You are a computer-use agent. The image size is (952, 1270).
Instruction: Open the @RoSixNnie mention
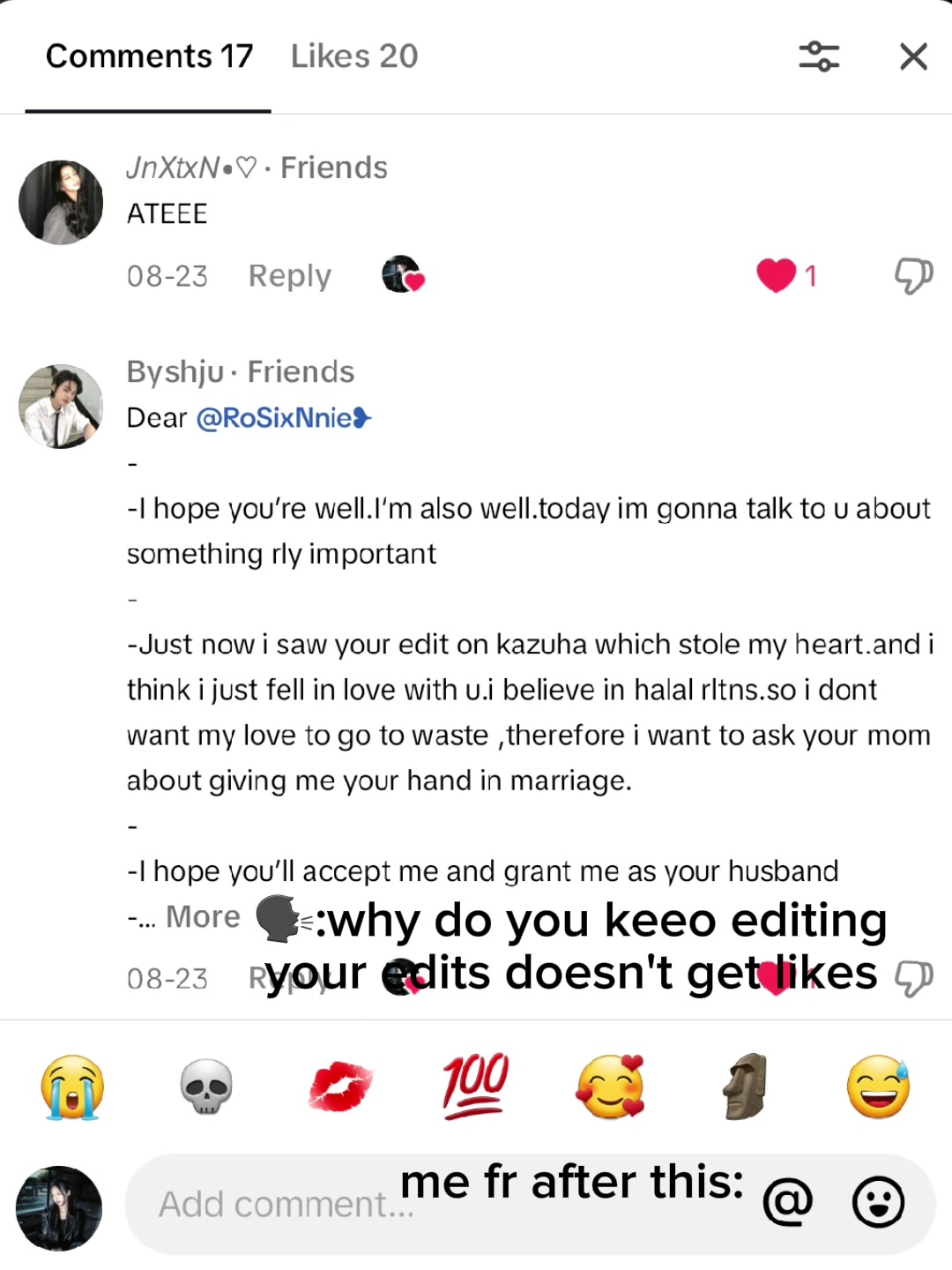[x=283, y=417]
